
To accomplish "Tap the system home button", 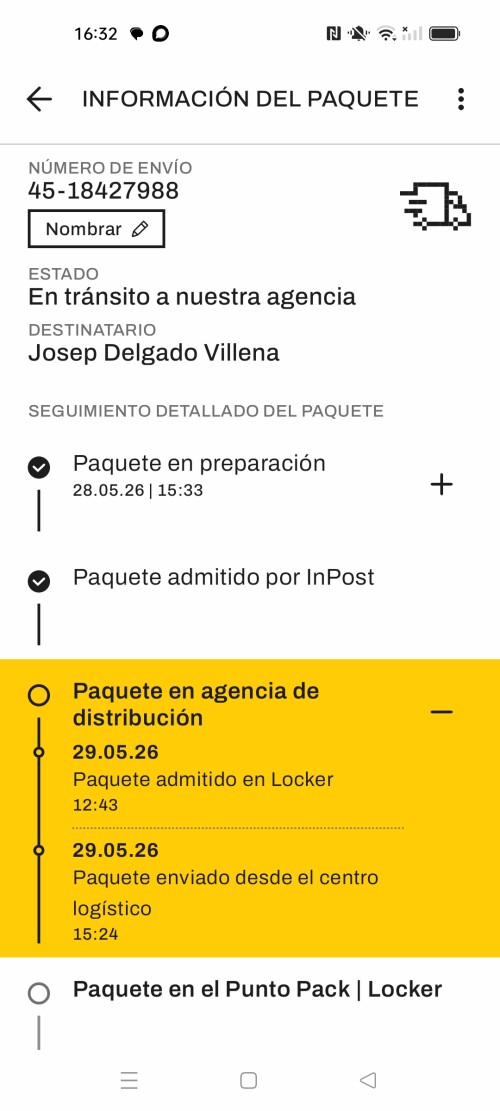I will click(x=249, y=1080).
